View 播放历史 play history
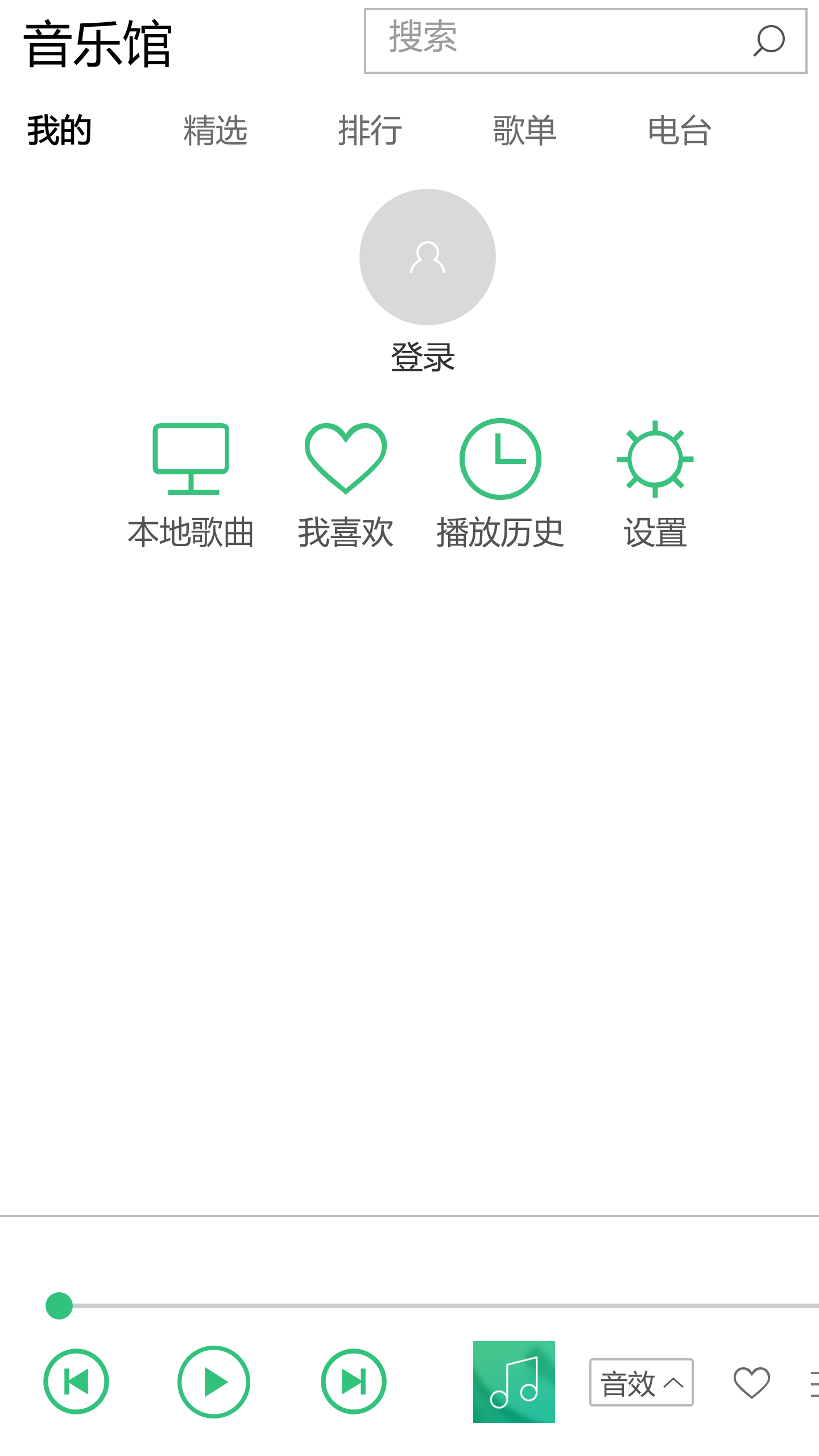The height and width of the screenshot is (1456, 819). pos(500,483)
